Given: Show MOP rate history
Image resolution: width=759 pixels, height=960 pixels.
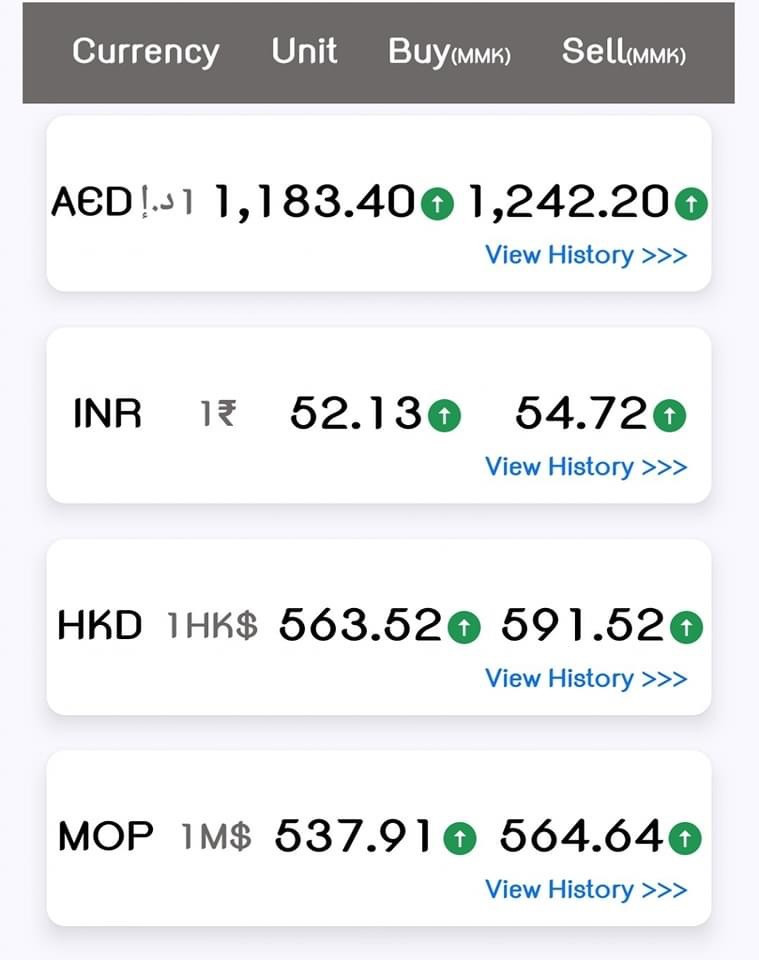Looking at the screenshot, I should [x=586, y=890].
